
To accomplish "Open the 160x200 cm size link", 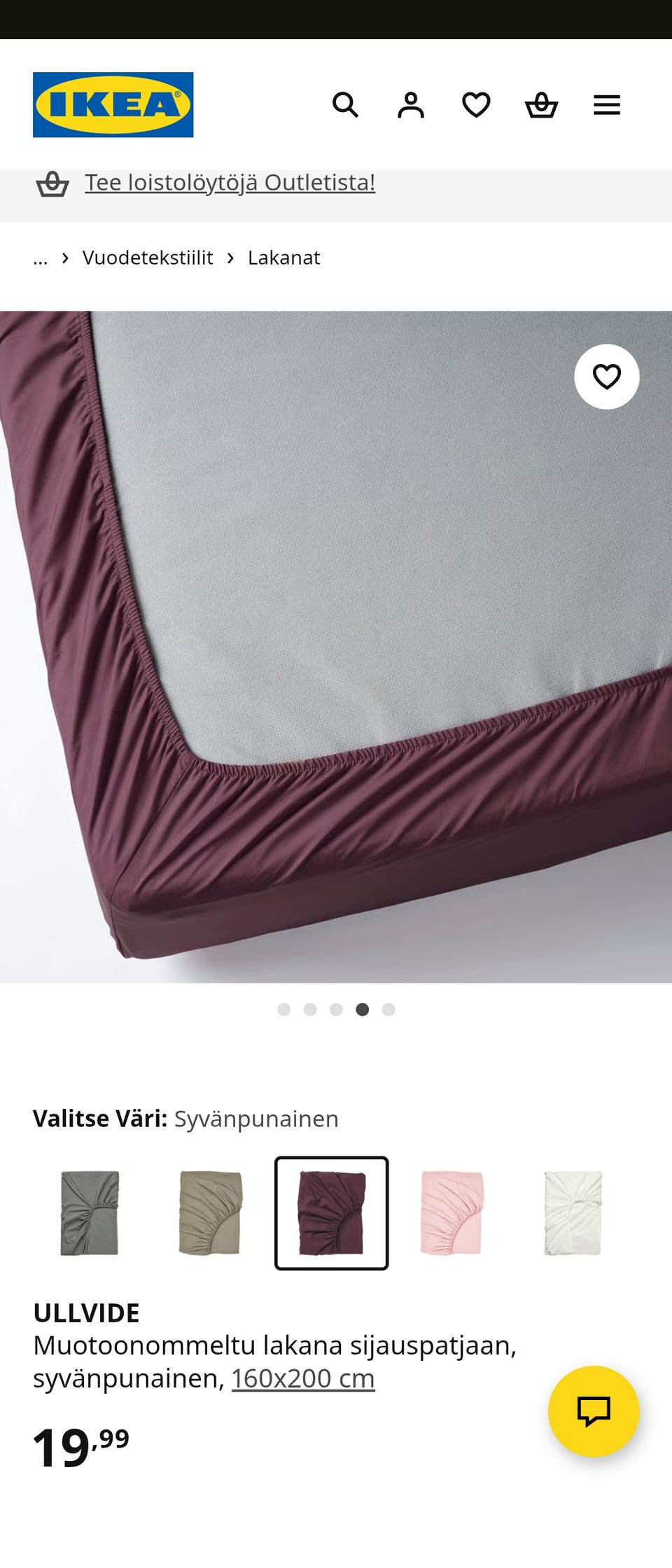I will (303, 1378).
